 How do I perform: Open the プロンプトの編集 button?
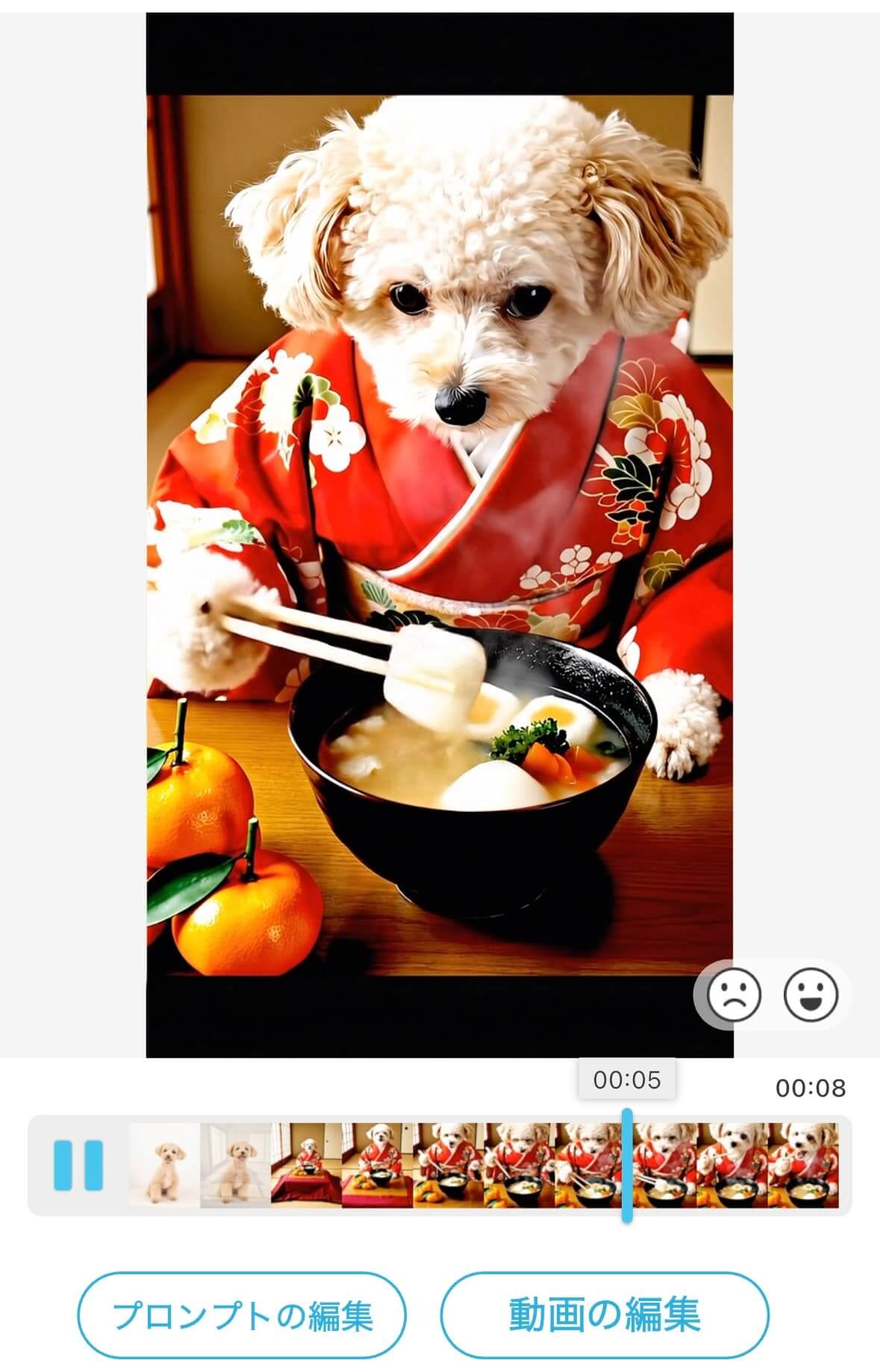pos(246,1312)
